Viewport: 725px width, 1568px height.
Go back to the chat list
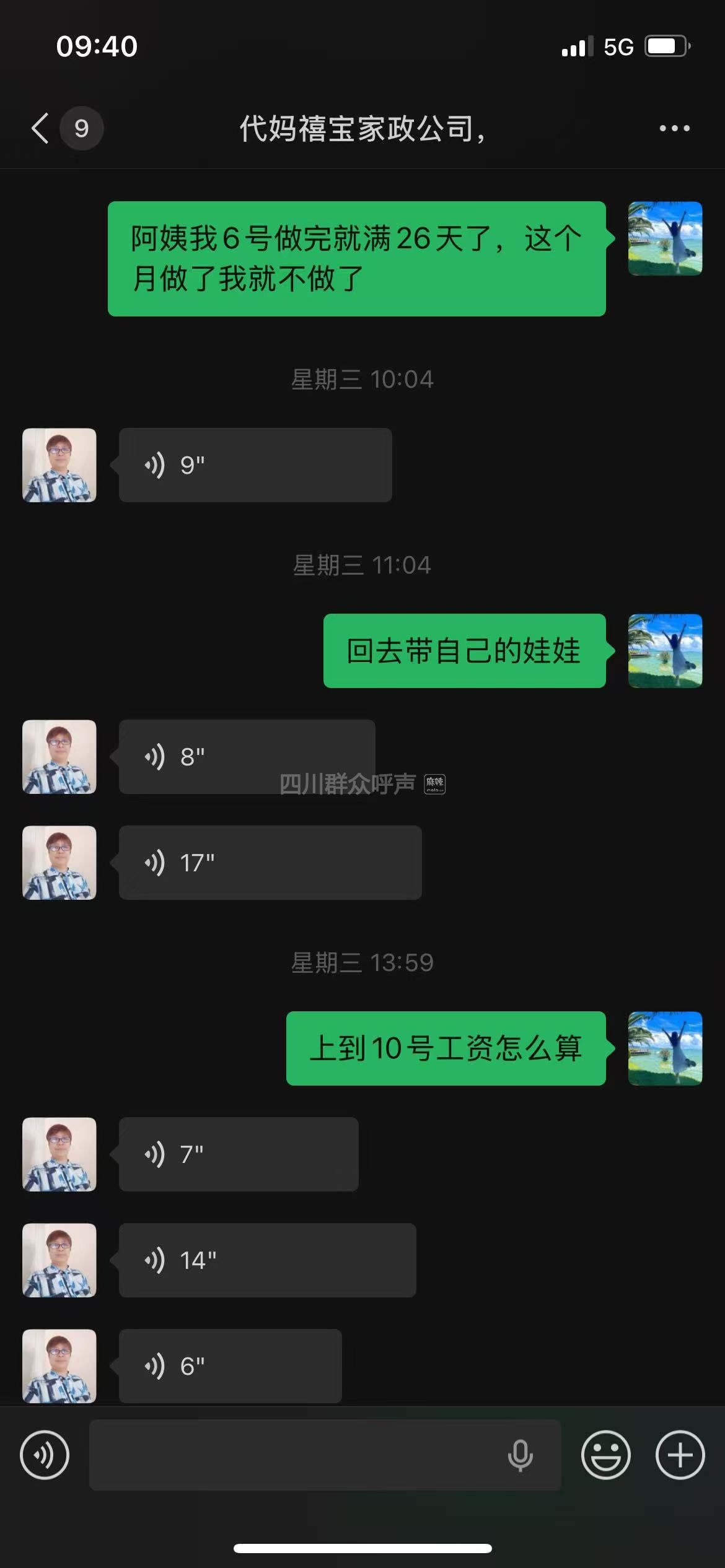[41, 129]
